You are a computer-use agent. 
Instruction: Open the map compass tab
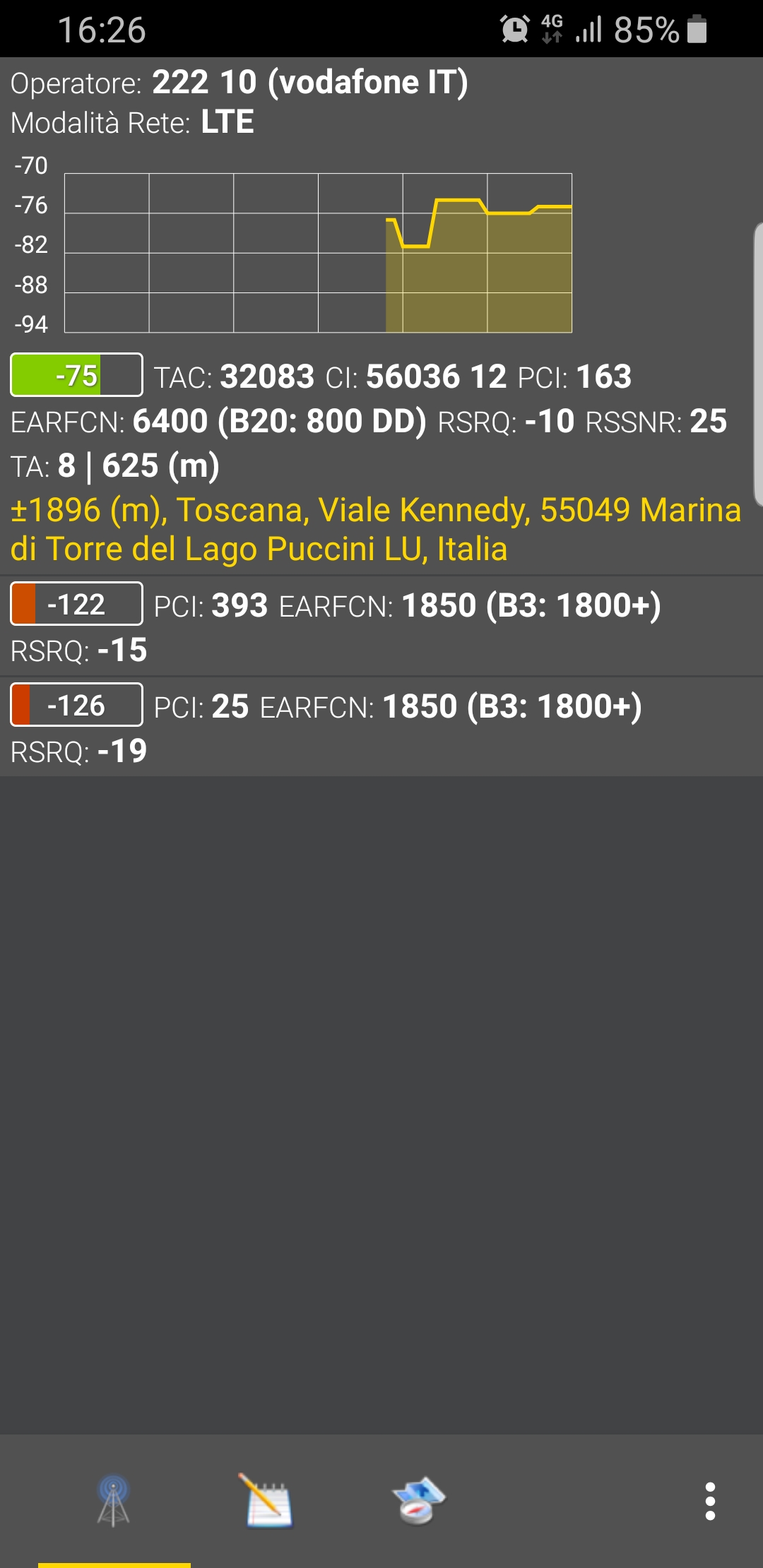(419, 1501)
